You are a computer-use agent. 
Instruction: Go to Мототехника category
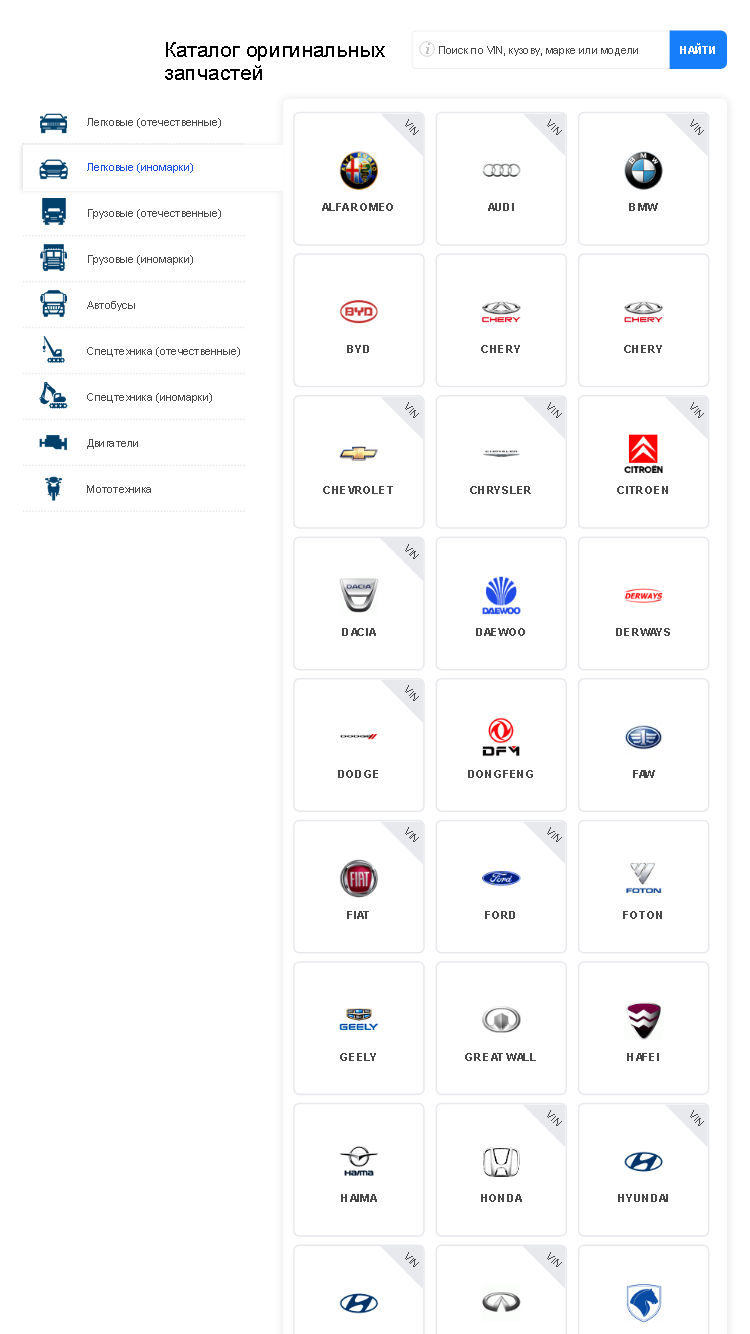point(134,489)
